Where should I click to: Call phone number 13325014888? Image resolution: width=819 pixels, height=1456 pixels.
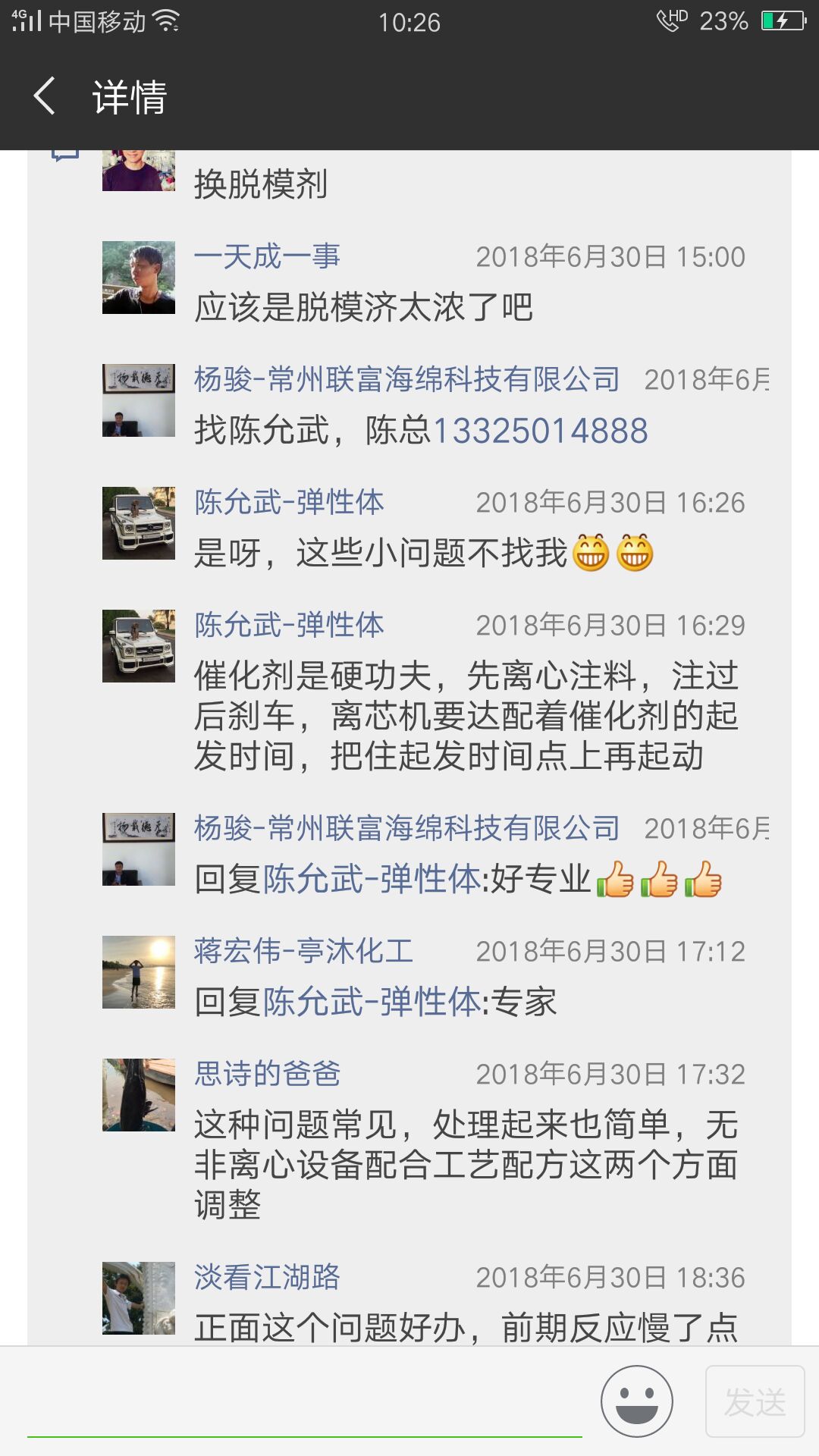(540, 431)
